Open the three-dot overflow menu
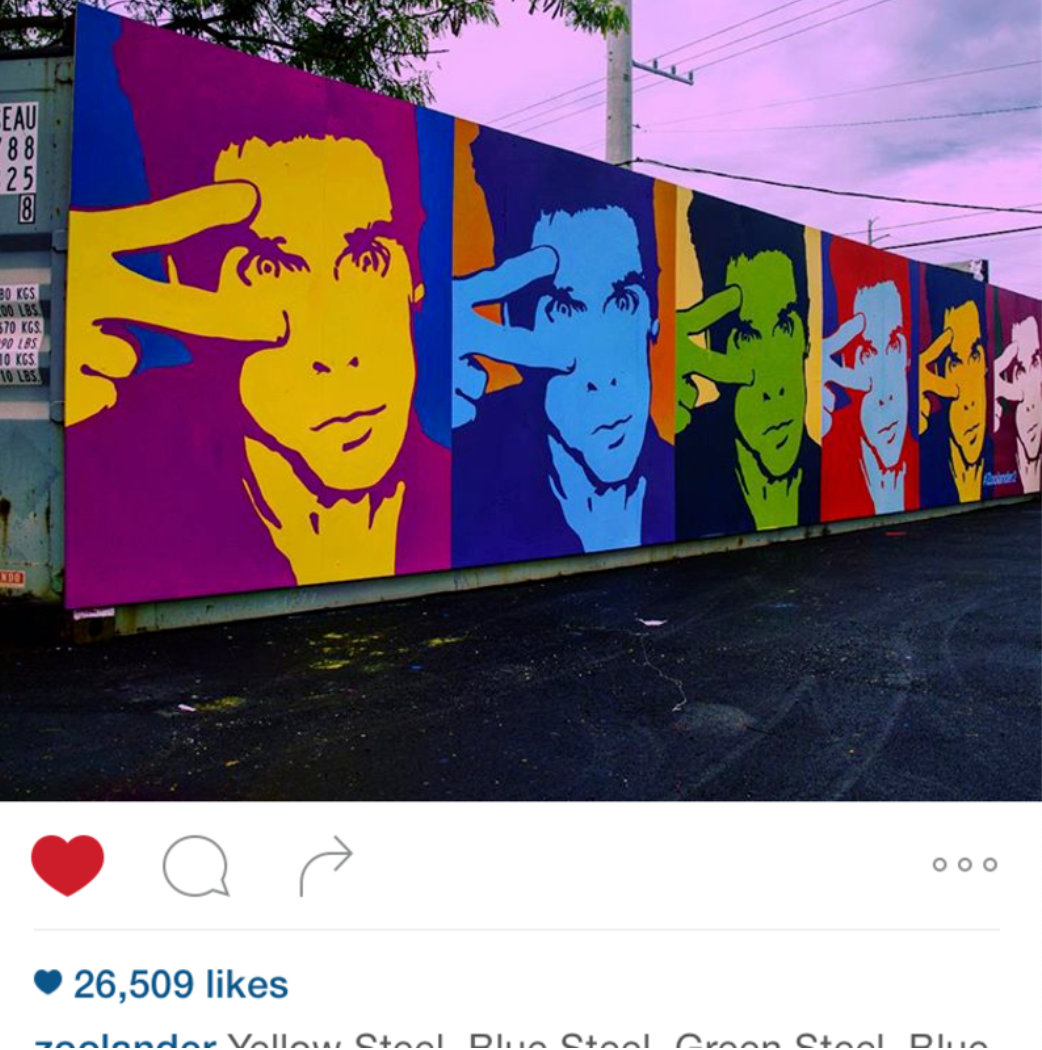 click(x=964, y=865)
